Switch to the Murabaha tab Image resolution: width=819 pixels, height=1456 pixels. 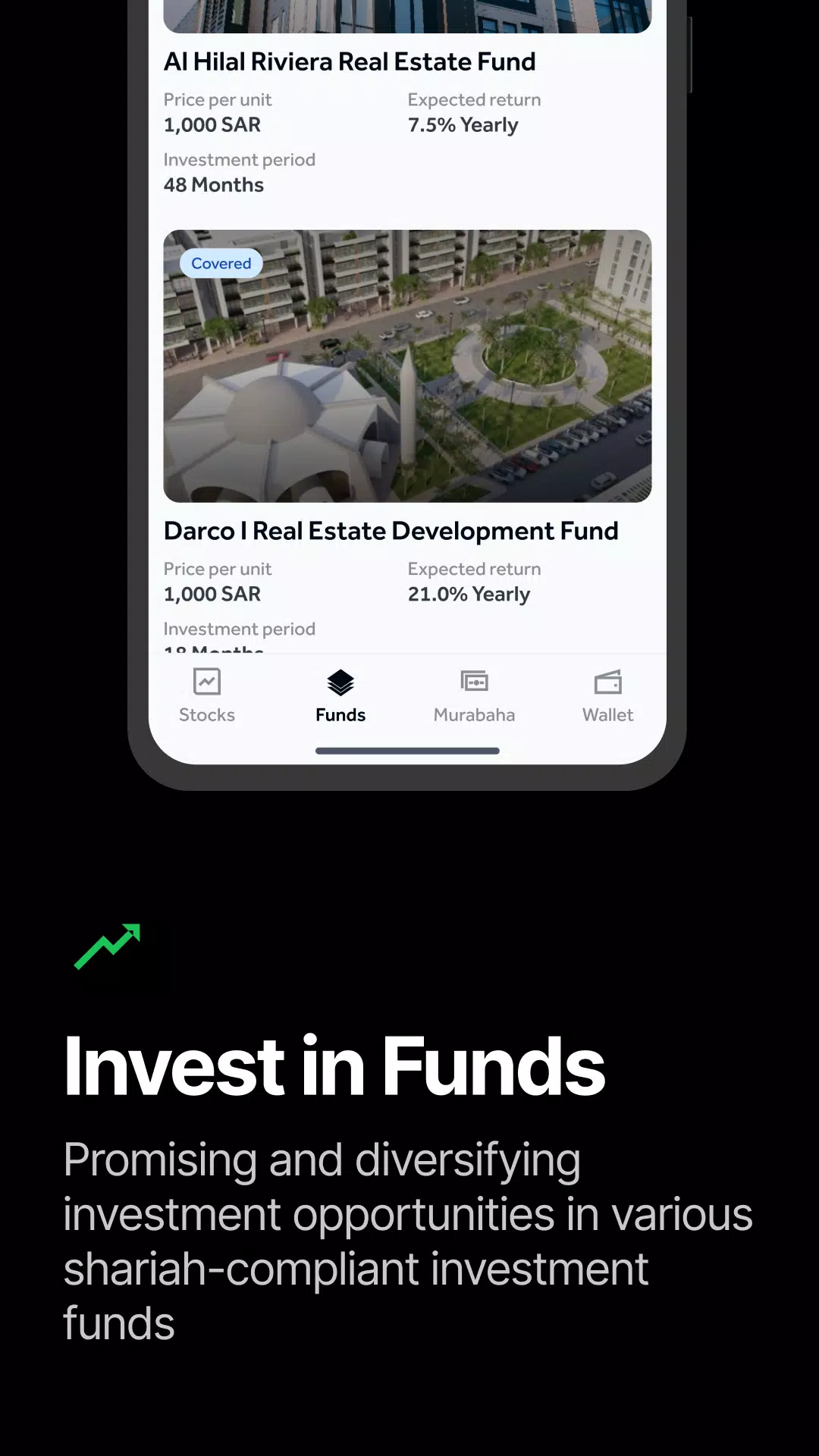(x=475, y=696)
